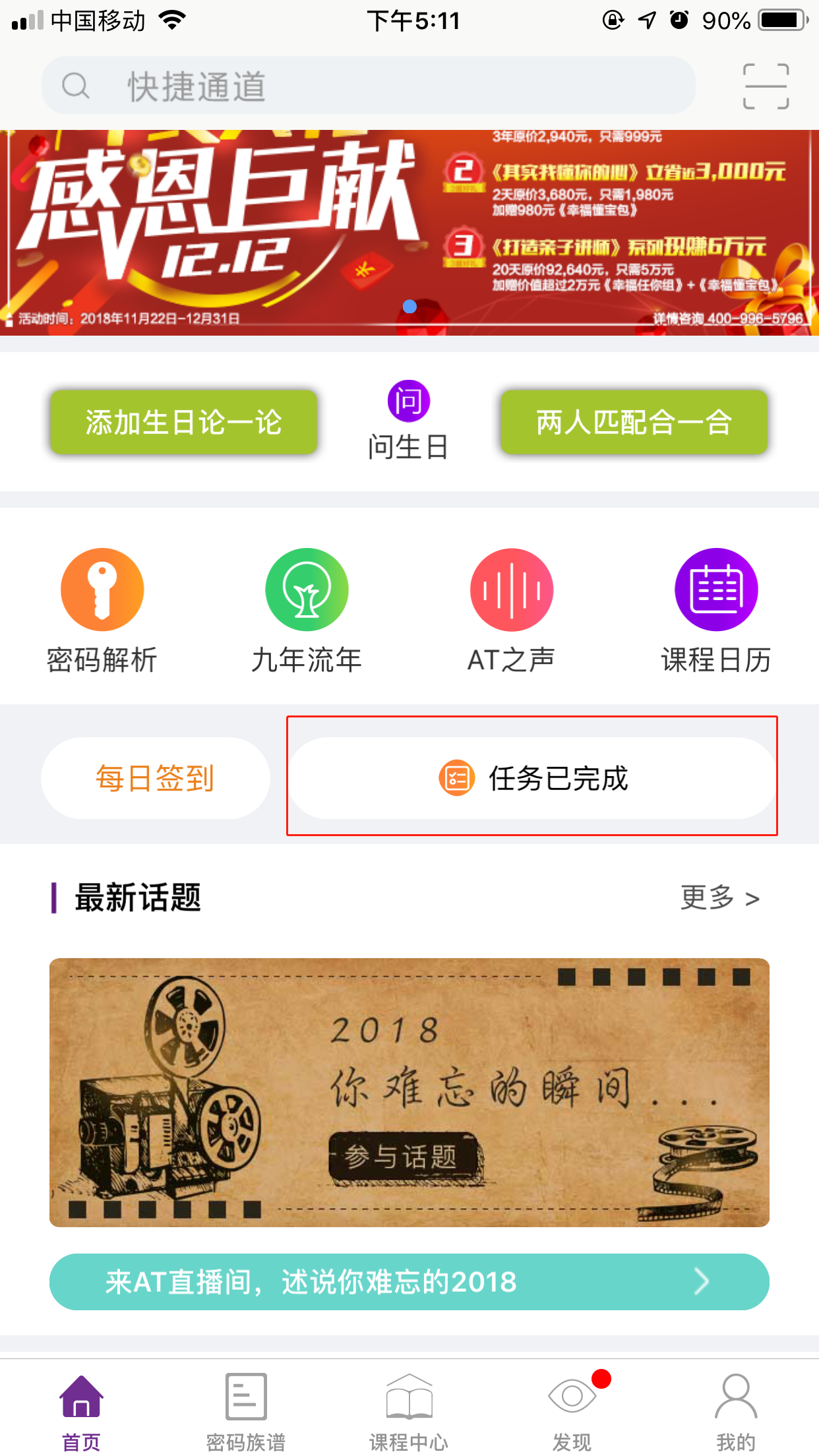819x1456 pixels.
Task: Open 问生日
Action: (x=408, y=419)
